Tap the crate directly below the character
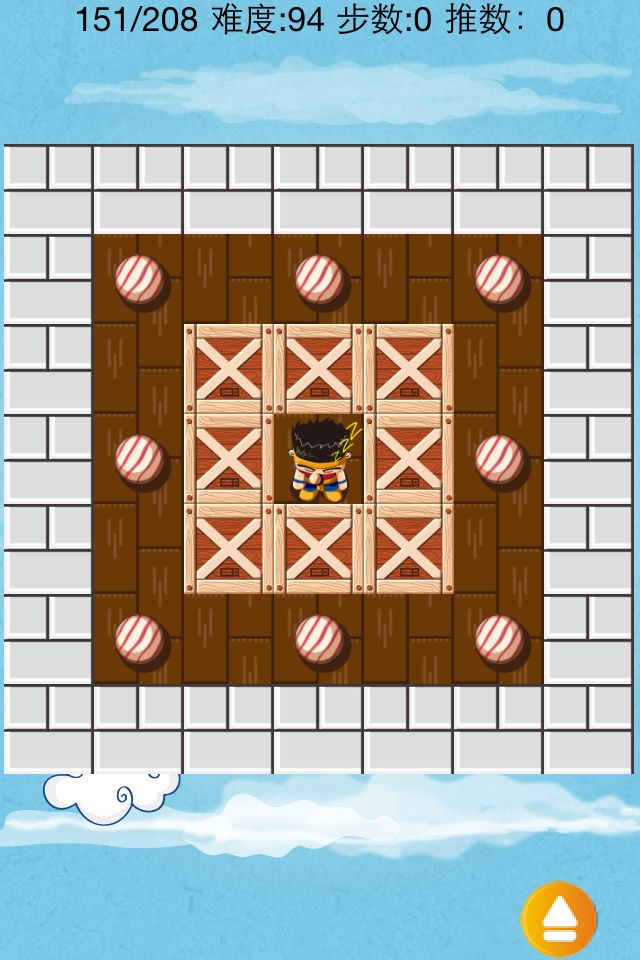This screenshot has height=960, width=640. tap(319, 549)
